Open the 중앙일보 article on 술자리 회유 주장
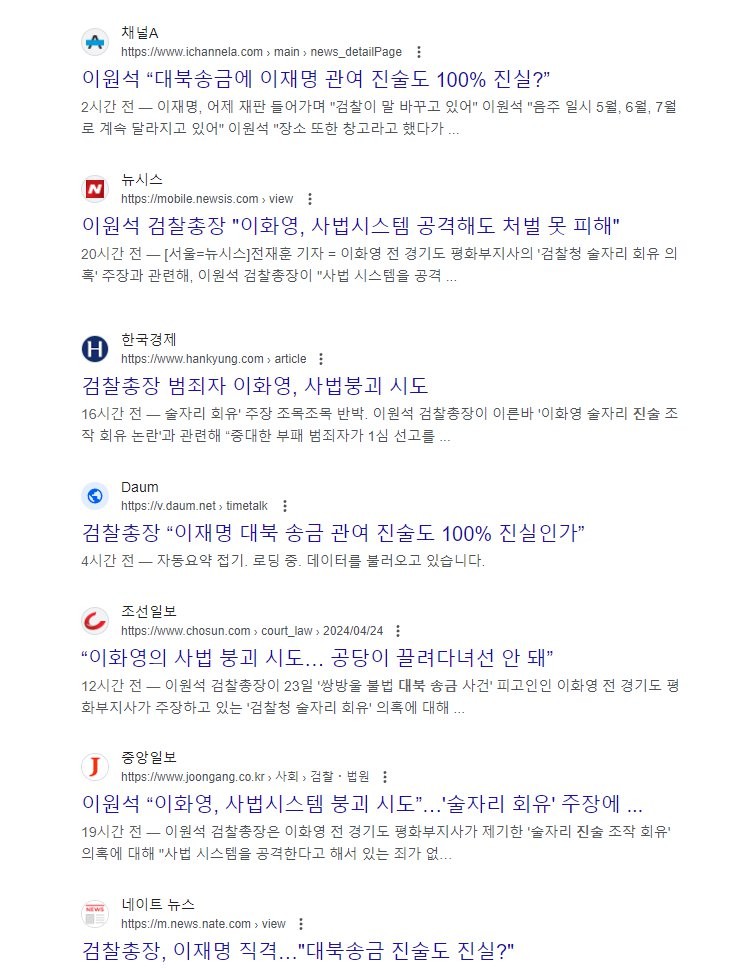The image size is (738, 969). click(361, 803)
